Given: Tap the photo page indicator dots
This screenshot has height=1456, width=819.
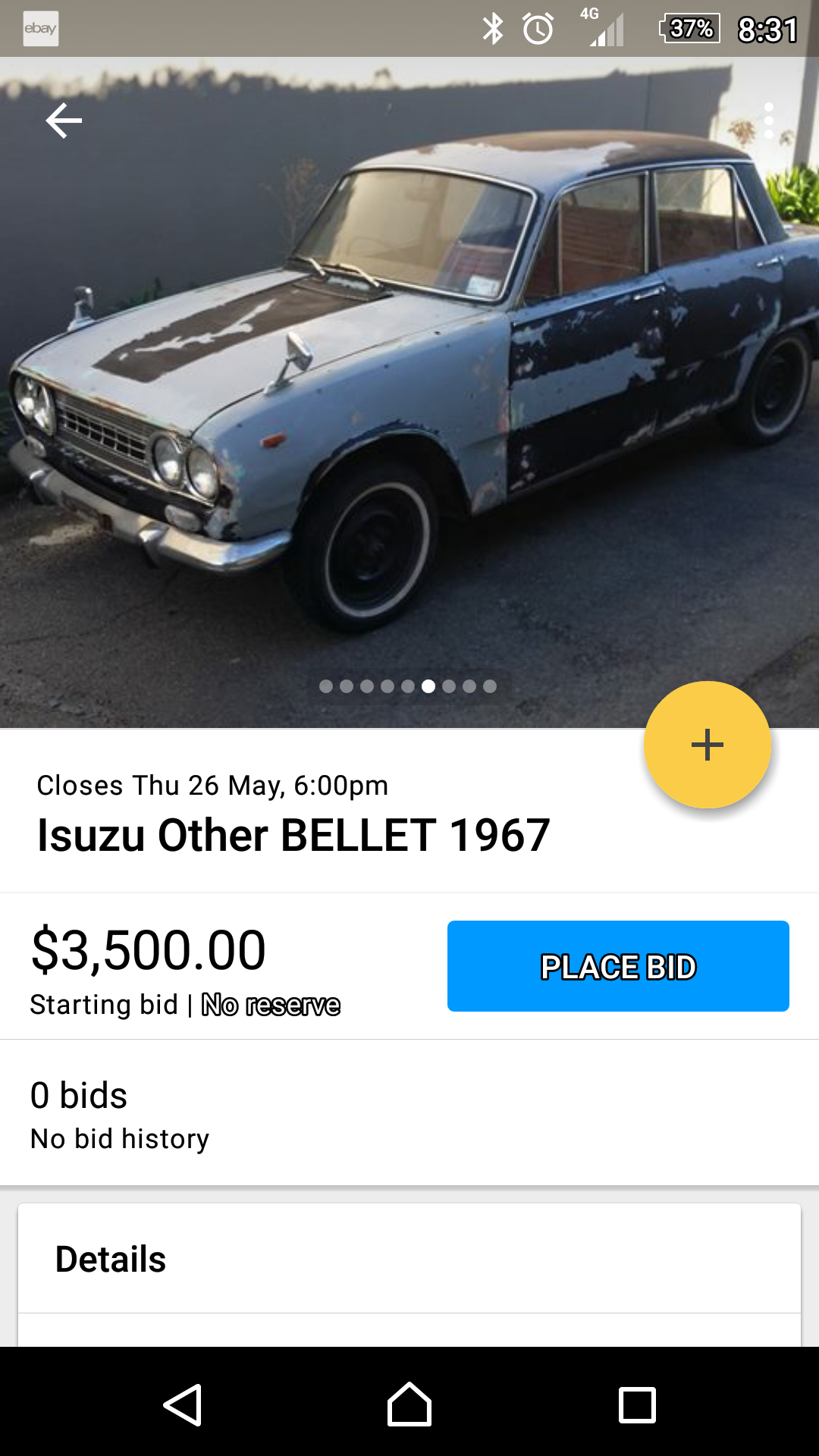Looking at the screenshot, I should [x=408, y=686].
